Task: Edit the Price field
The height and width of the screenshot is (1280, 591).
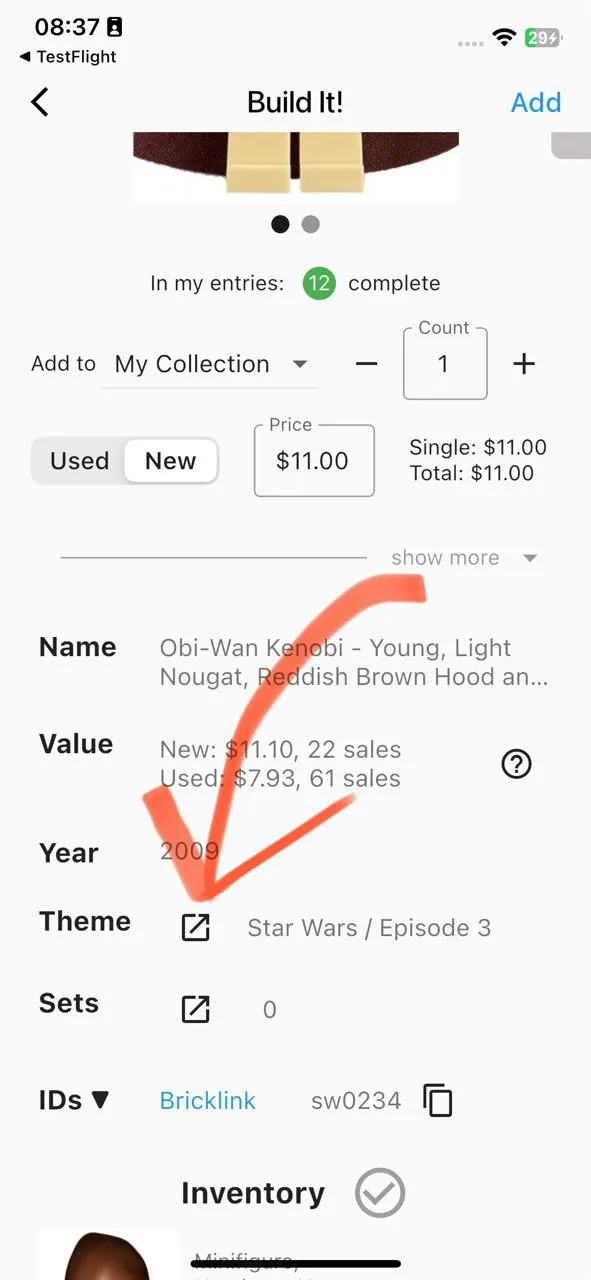Action: point(314,461)
